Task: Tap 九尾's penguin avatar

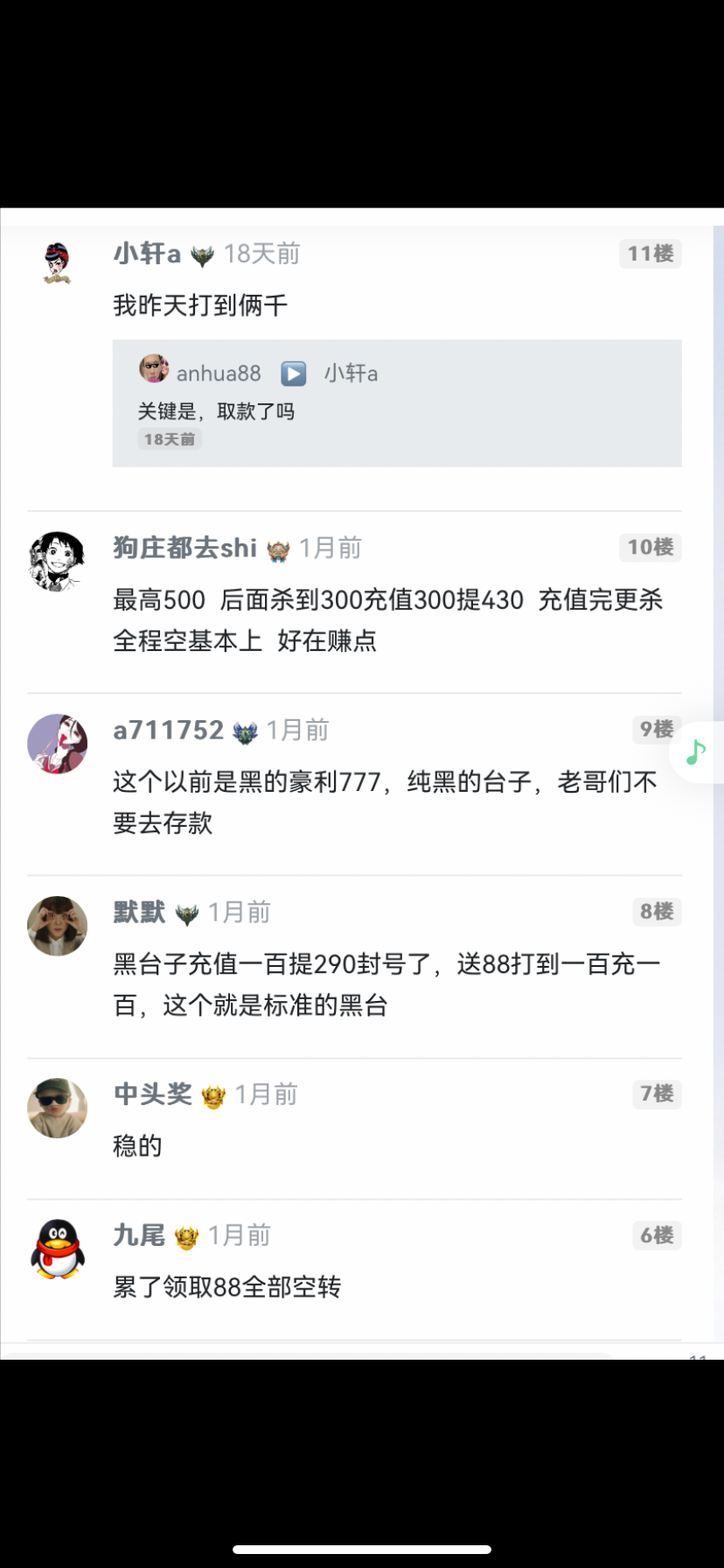Action: coord(57,1249)
